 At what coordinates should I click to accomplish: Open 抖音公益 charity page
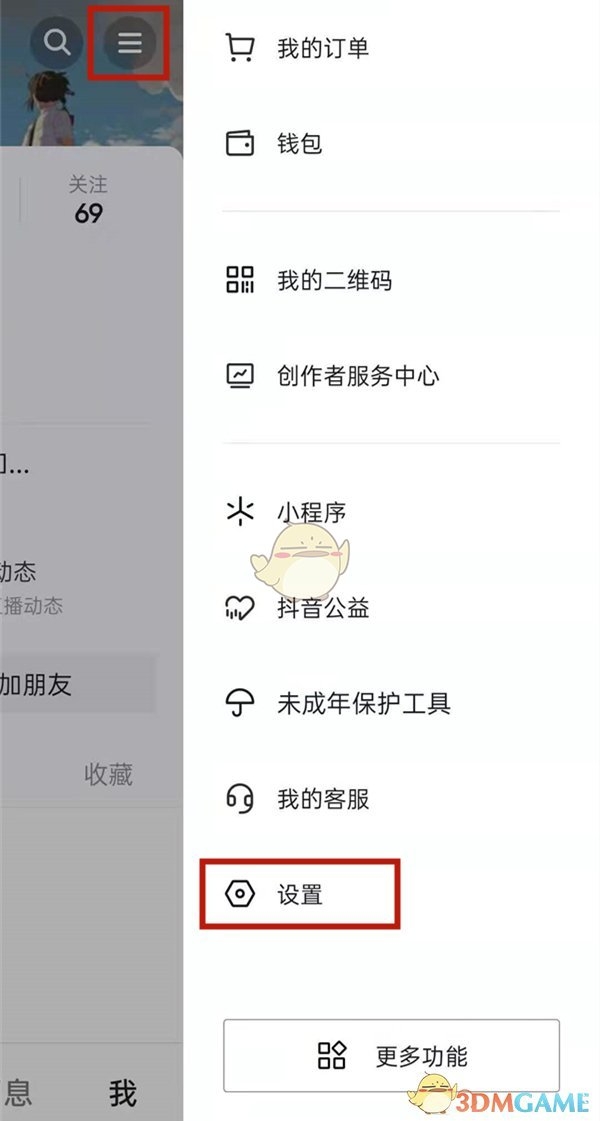pos(322,607)
